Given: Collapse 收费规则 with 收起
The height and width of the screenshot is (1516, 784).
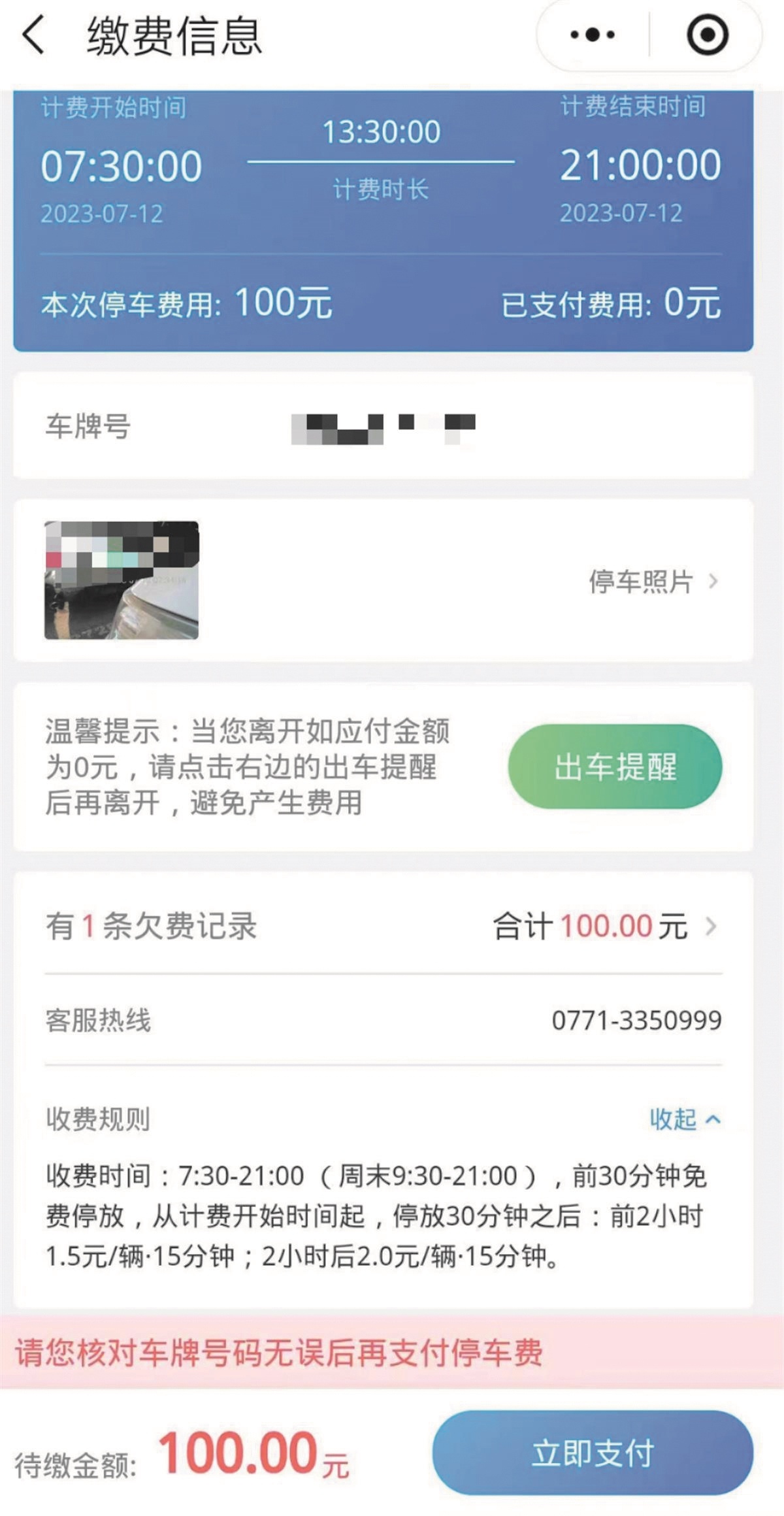Looking at the screenshot, I should (x=684, y=1119).
